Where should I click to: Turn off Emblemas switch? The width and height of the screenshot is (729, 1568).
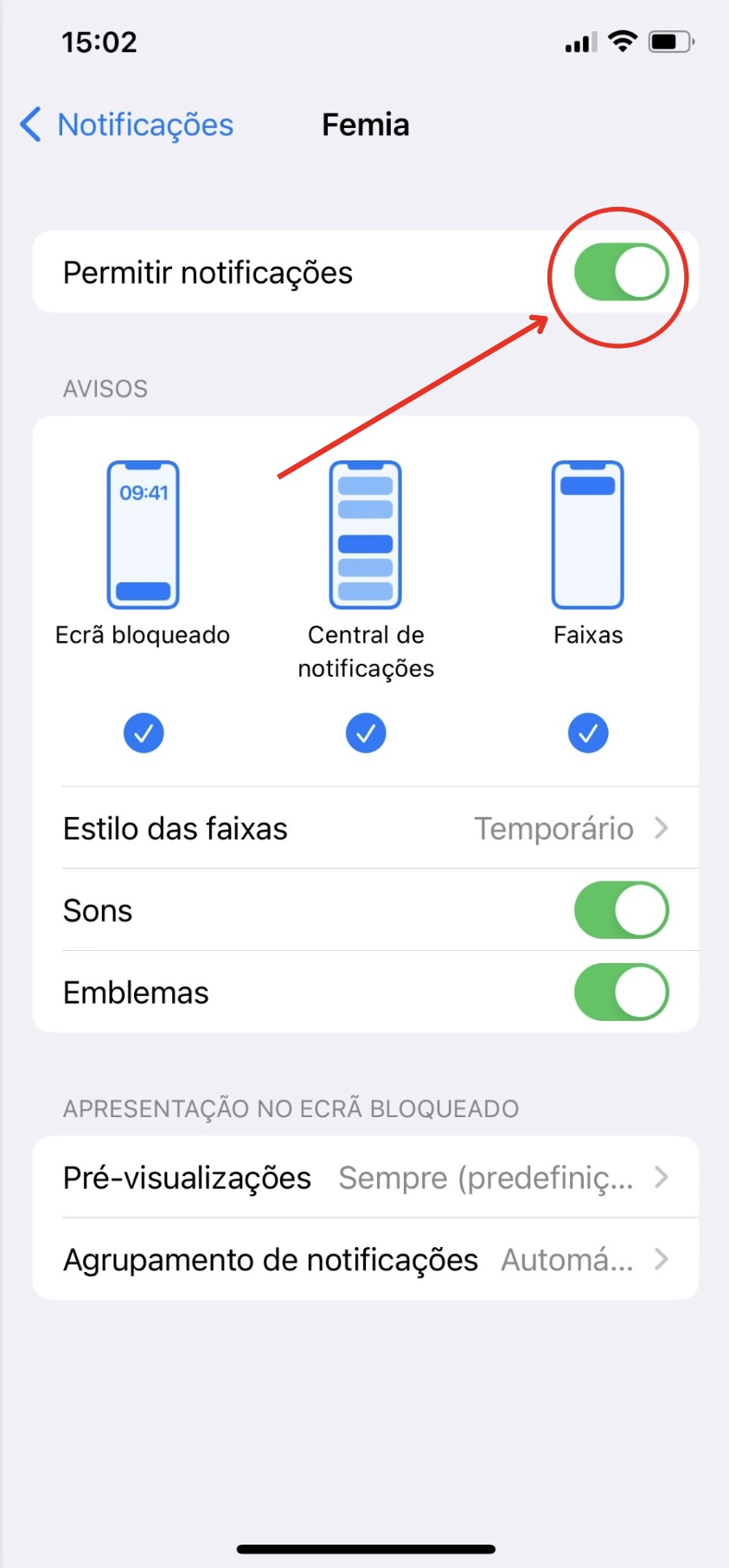tap(621, 992)
